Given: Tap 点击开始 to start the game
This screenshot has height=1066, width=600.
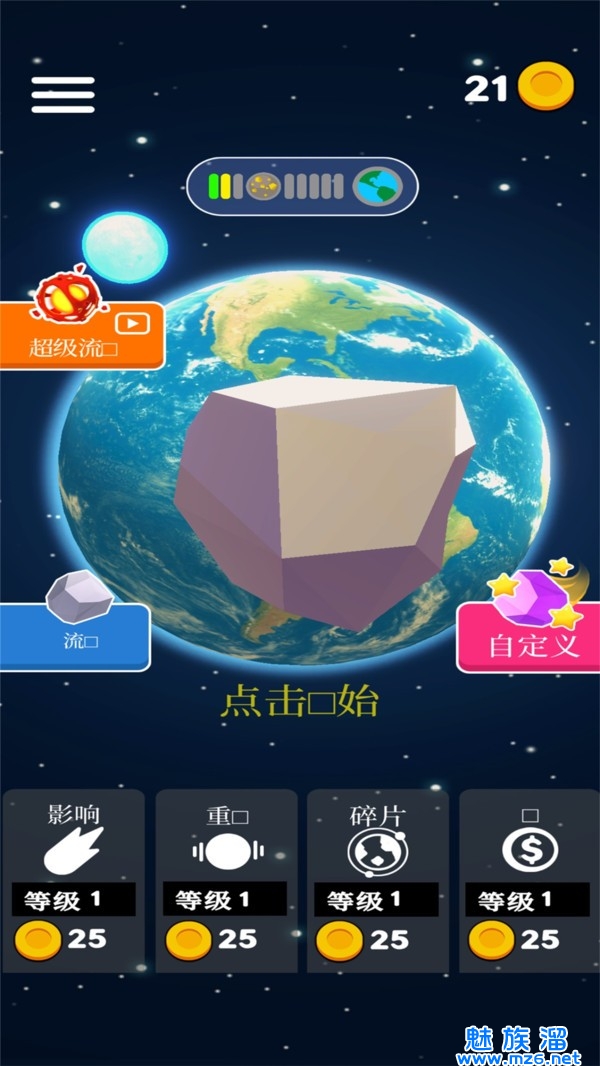Looking at the screenshot, I should point(300,702).
